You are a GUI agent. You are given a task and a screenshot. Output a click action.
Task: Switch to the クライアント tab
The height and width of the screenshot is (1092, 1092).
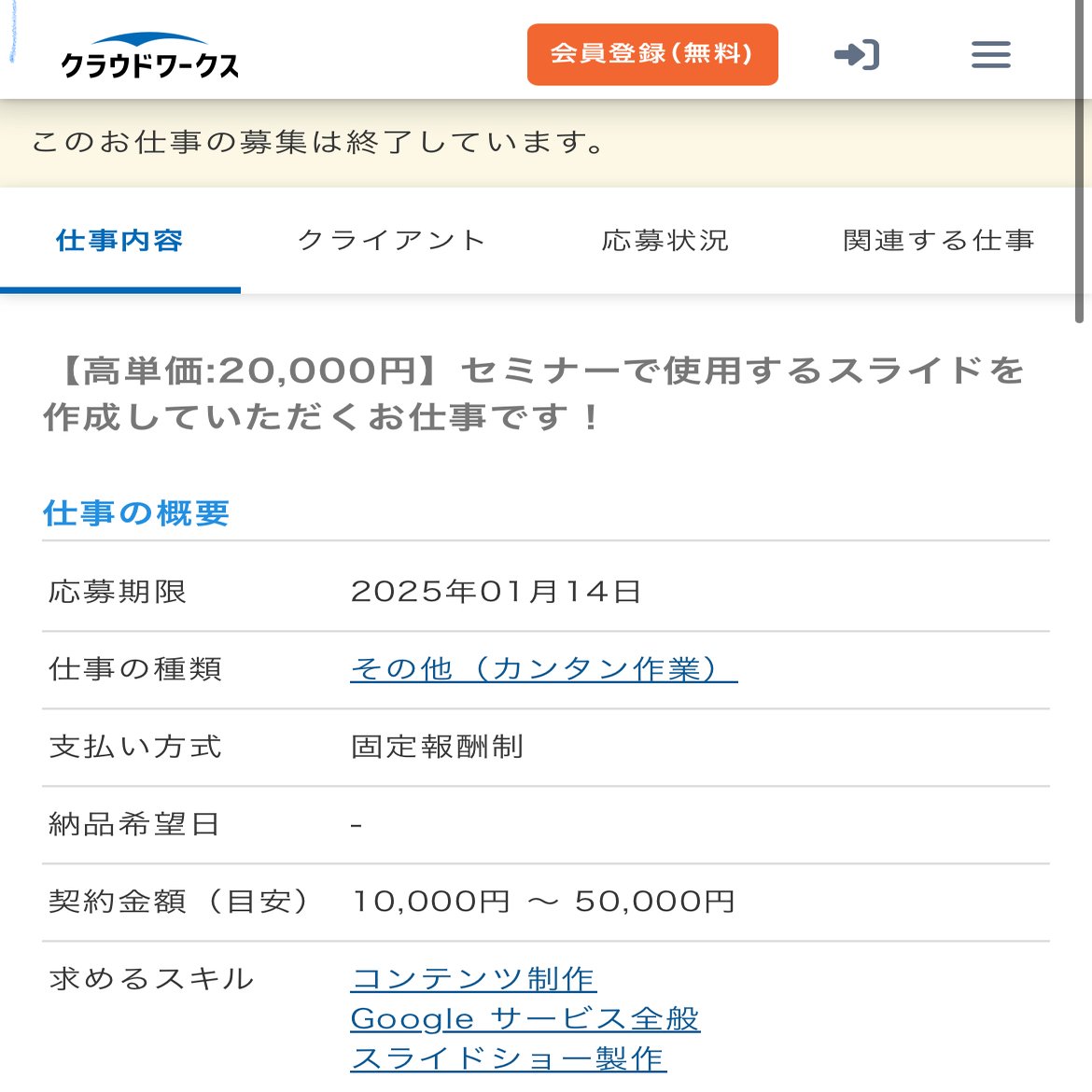pos(392,241)
